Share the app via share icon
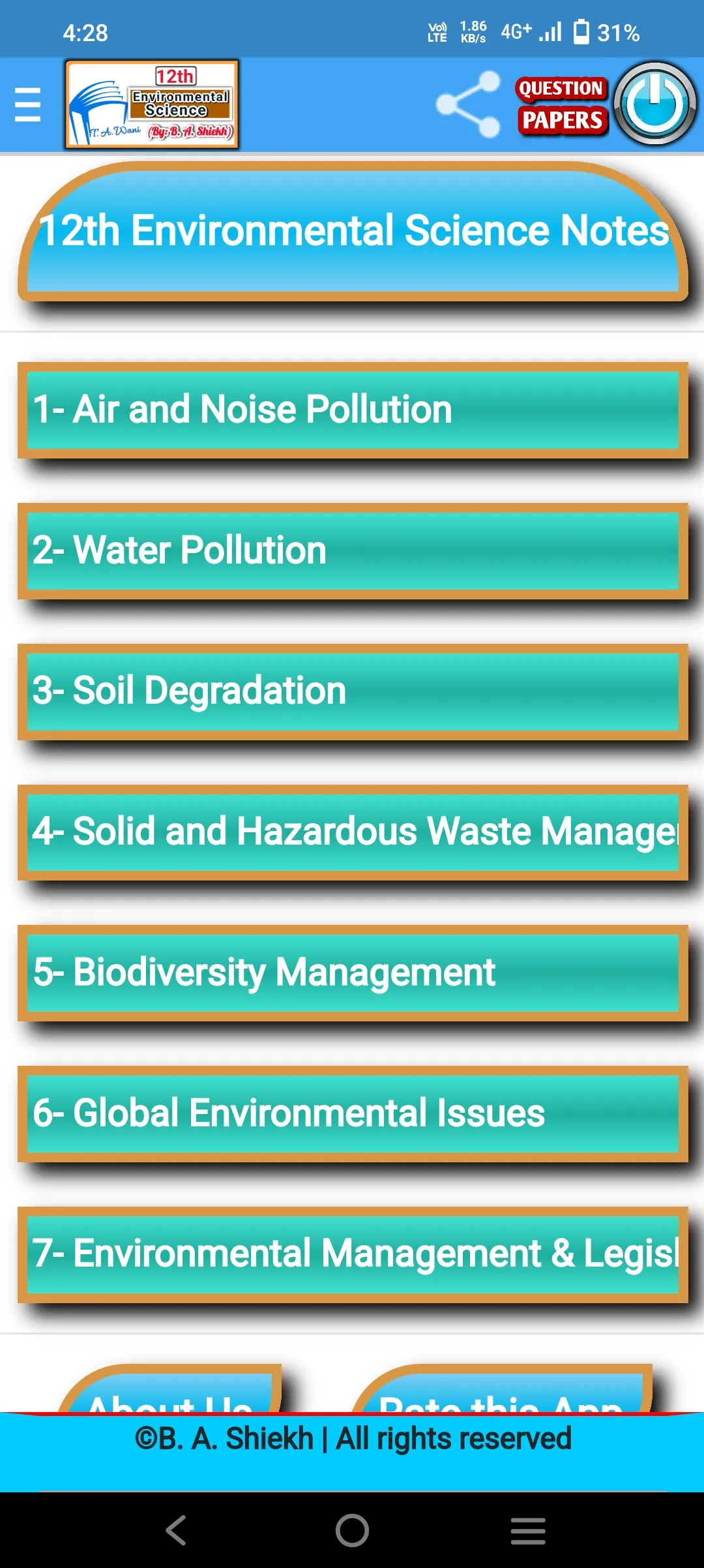This screenshot has width=704, height=1568. point(469,104)
